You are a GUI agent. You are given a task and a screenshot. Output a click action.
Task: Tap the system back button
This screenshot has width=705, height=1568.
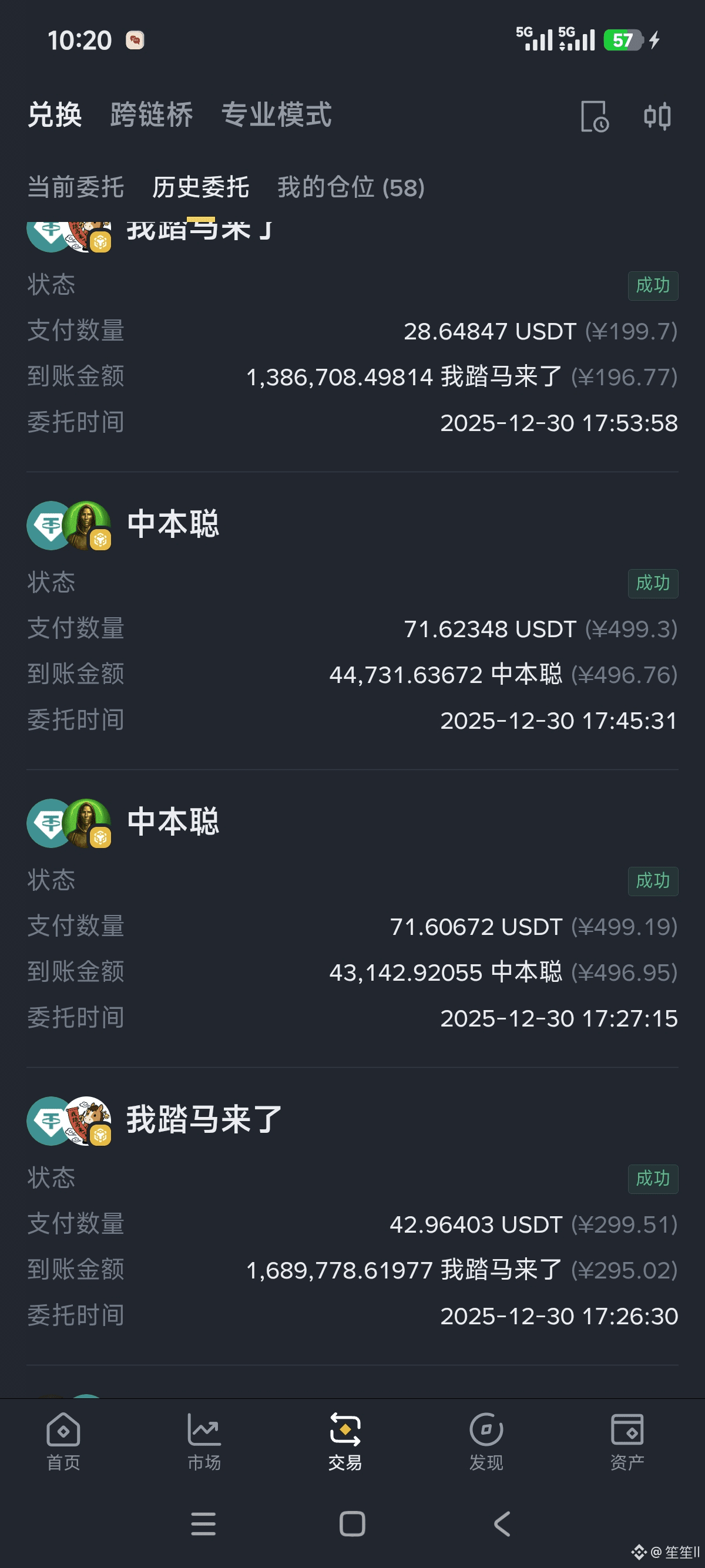(x=502, y=1523)
